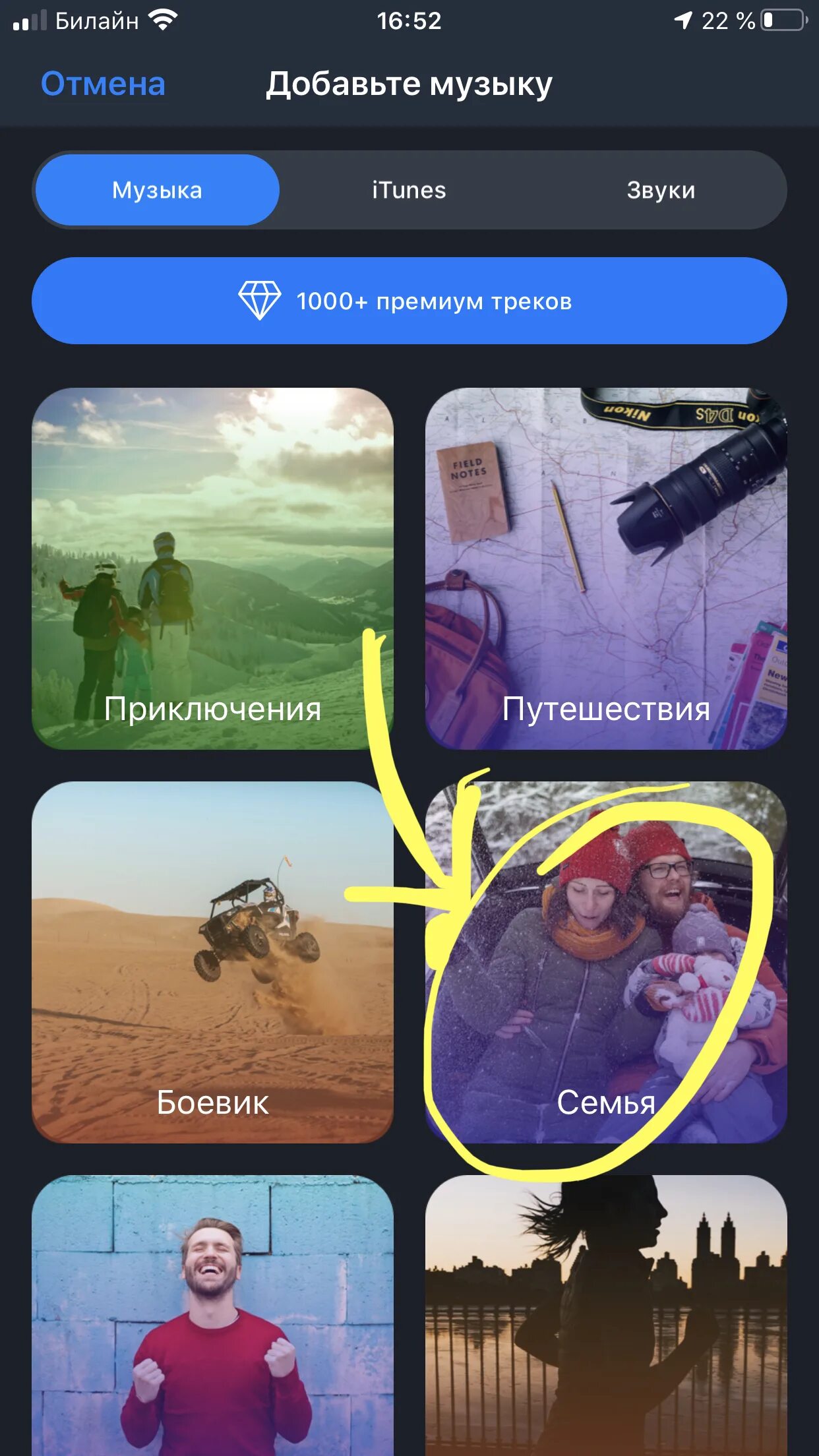Select the Музыка tab
819x1456 pixels.
tap(158, 190)
